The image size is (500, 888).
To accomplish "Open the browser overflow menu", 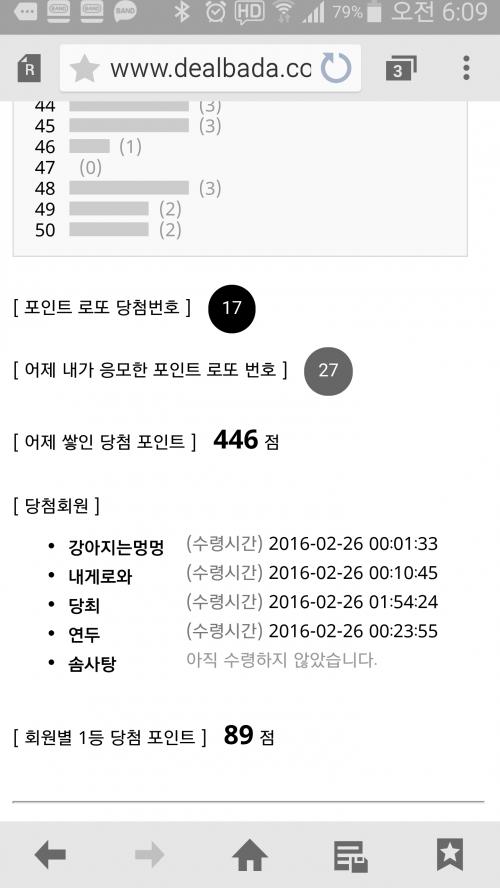I will click(x=466, y=68).
